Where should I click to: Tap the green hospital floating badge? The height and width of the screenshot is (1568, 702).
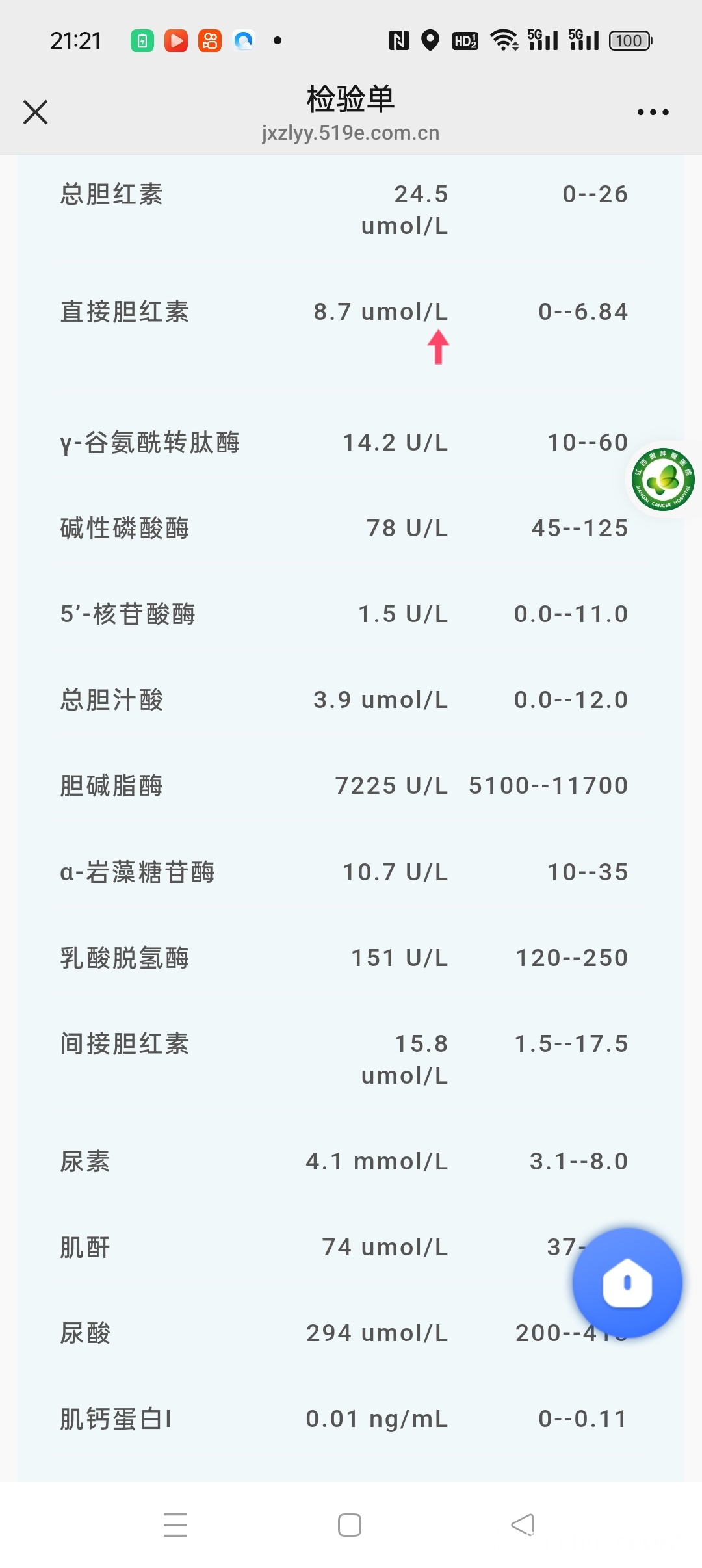click(663, 480)
